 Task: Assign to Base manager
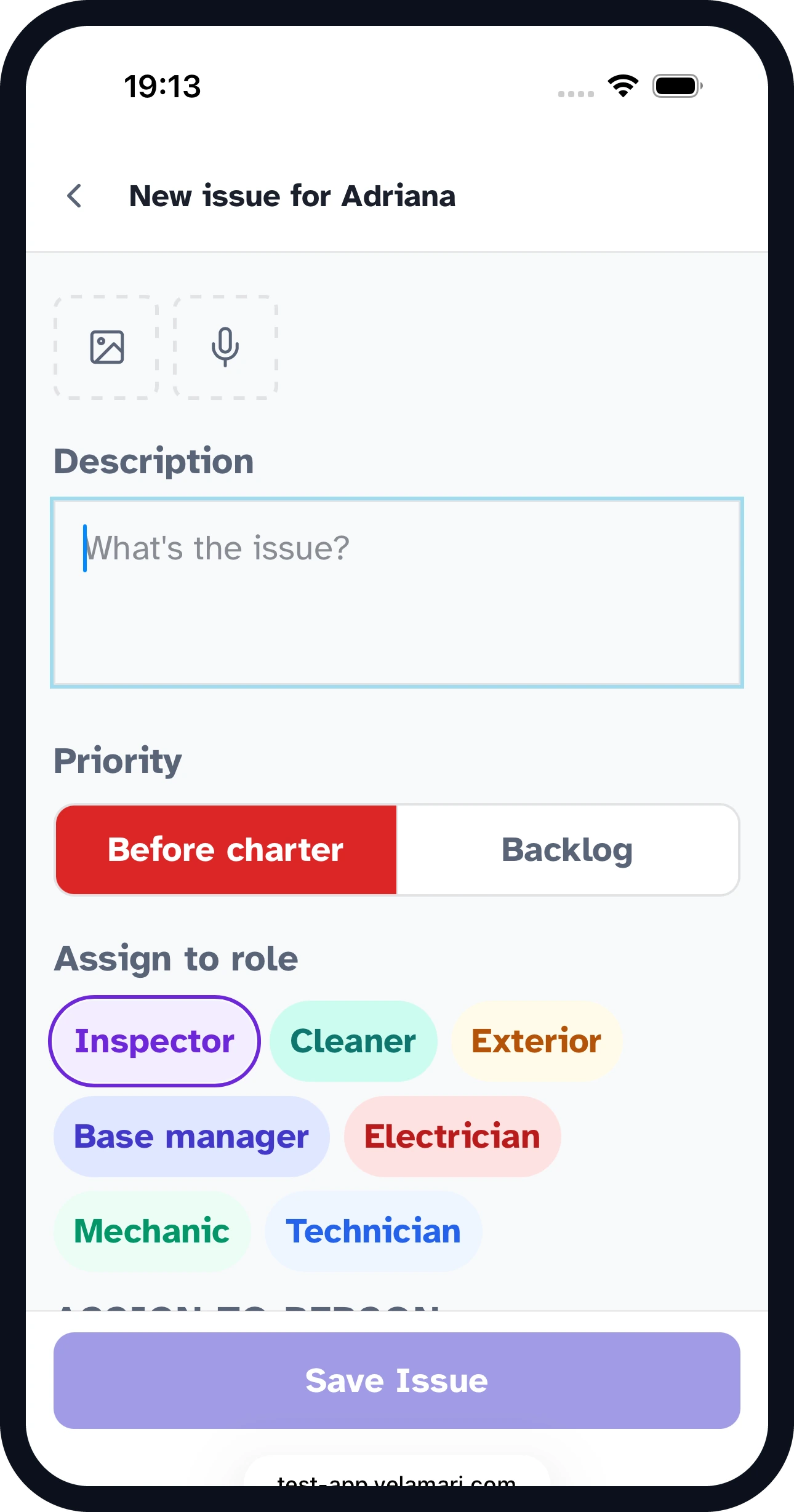tap(191, 1137)
